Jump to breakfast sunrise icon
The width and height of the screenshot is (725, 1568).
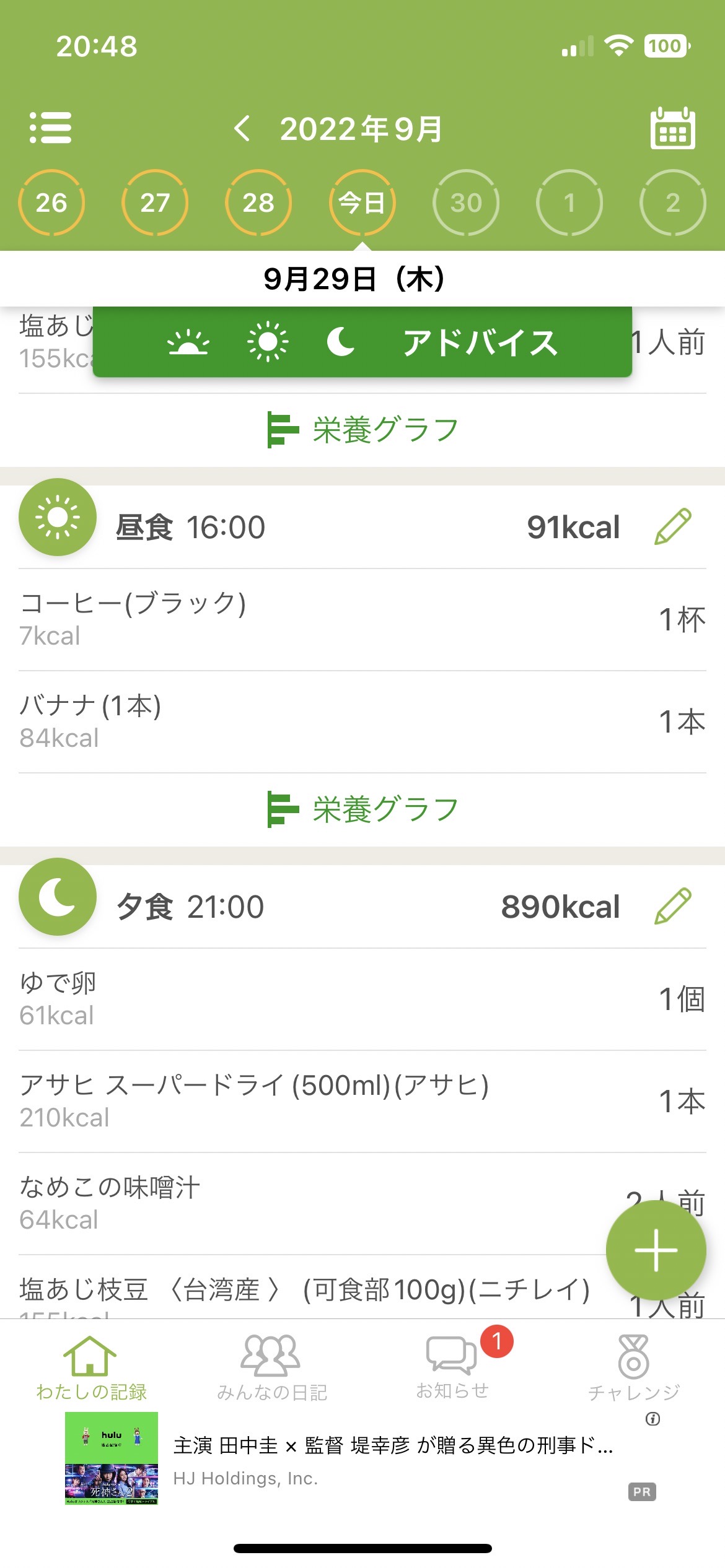click(188, 342)
